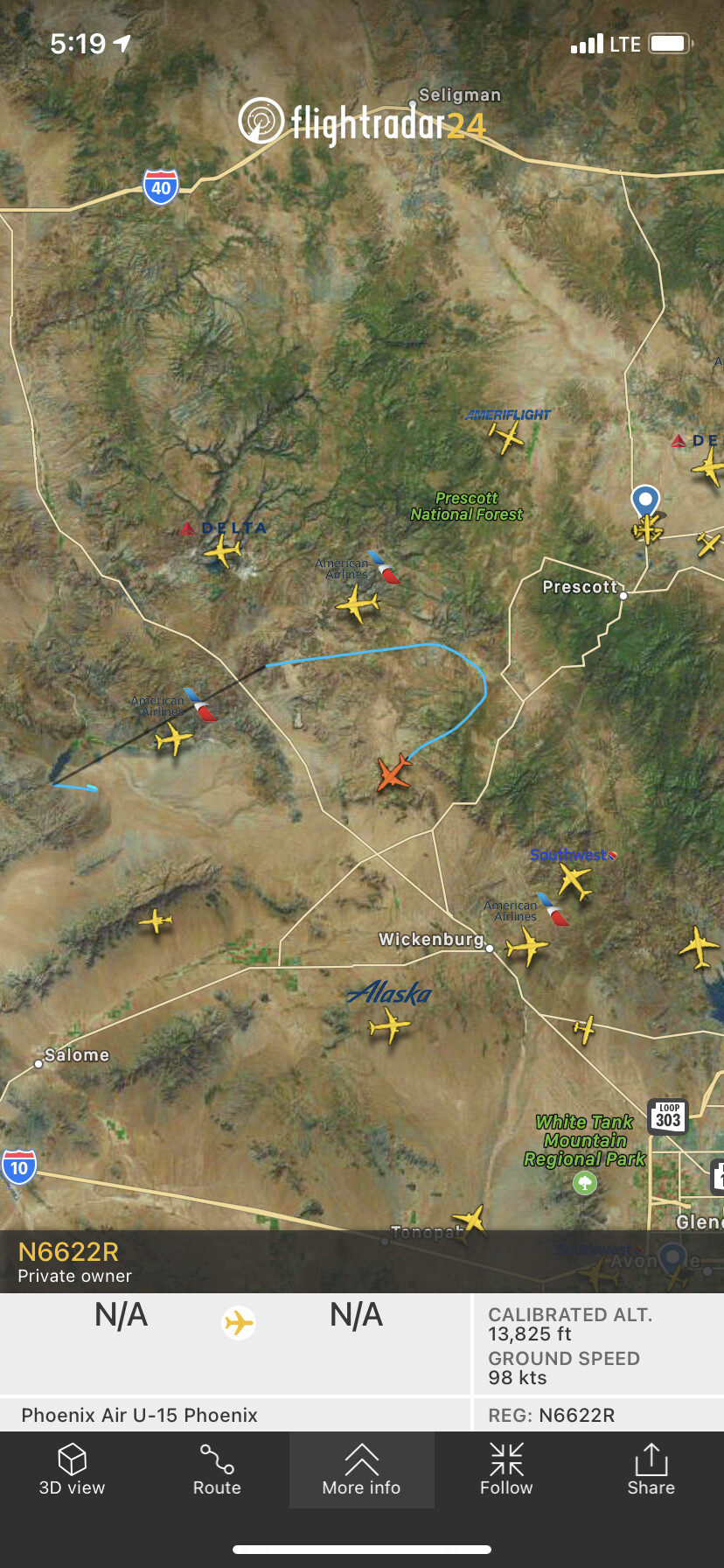This screenshot has width=724, height=1568.
Task: Open the 3D view
Action: pyautogui.click(x=72, y=1470)
